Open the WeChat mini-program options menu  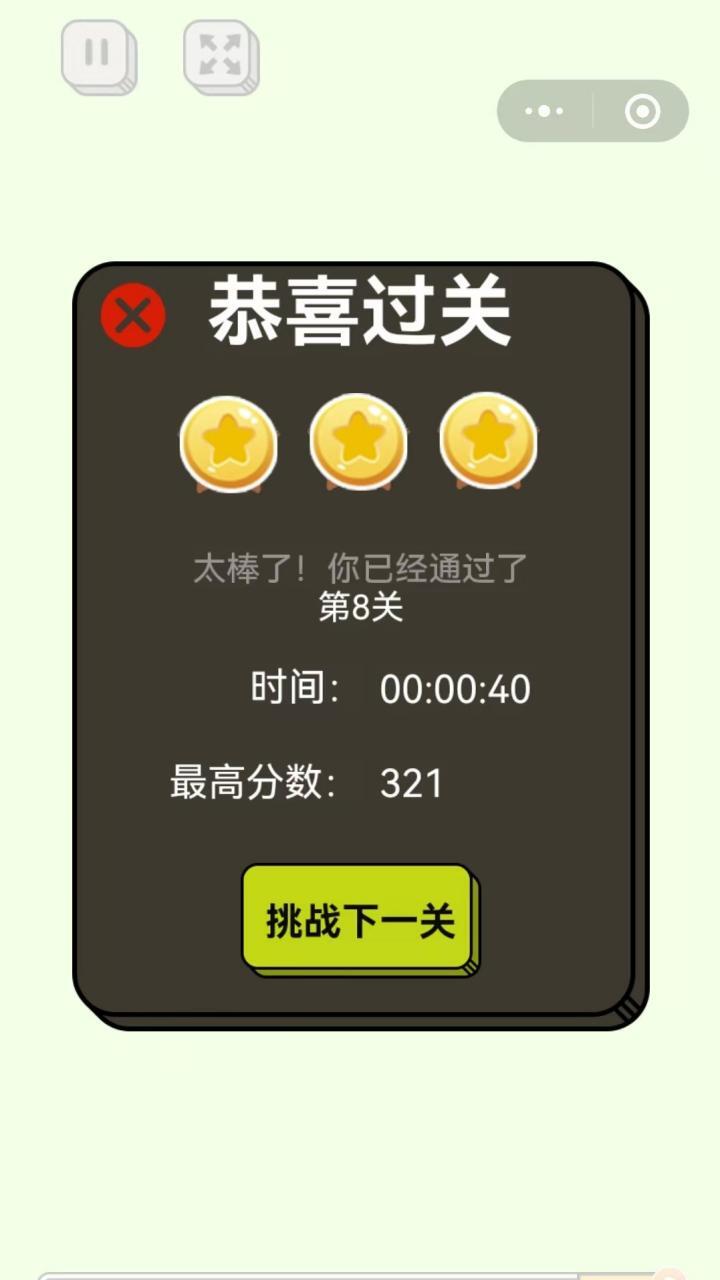click(x=543, y=111)
